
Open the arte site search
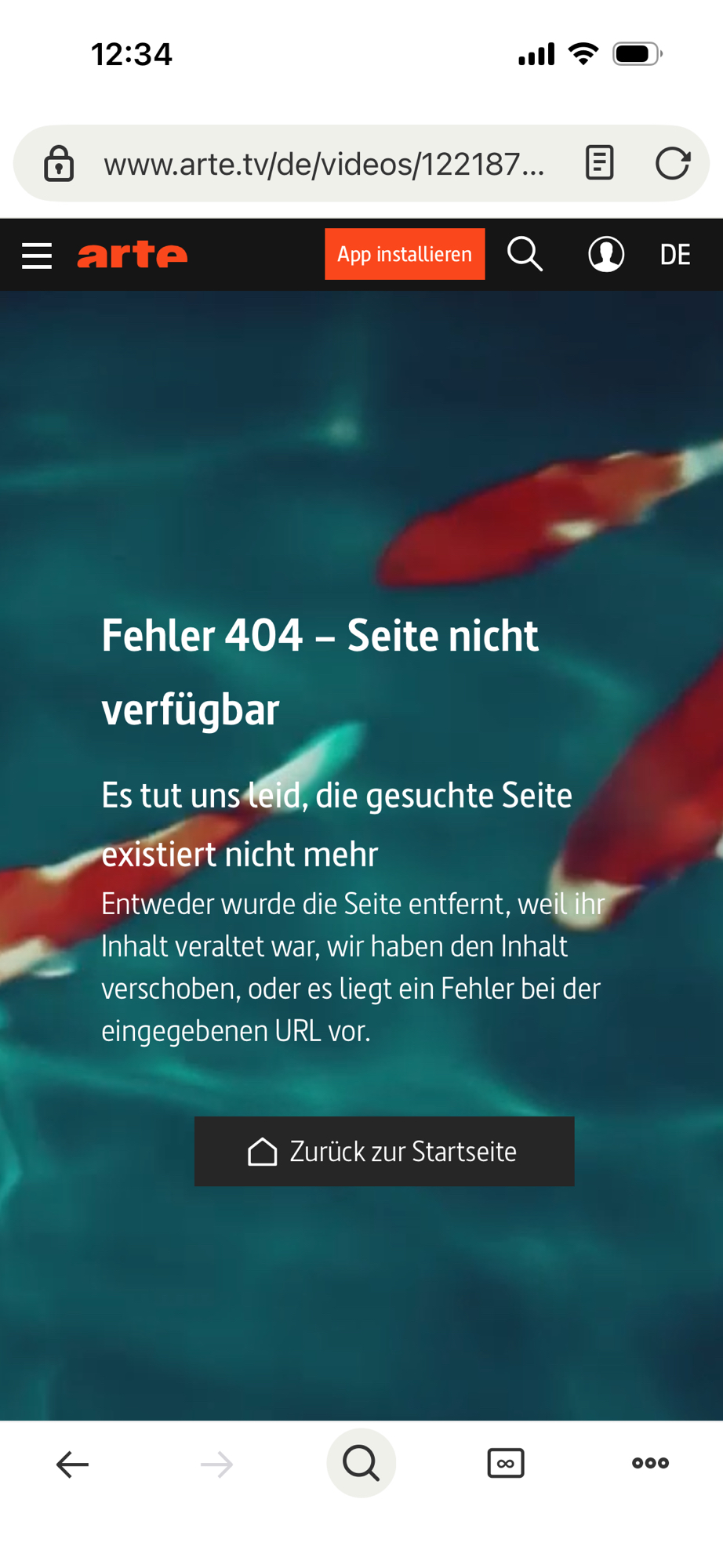[525, 254]
